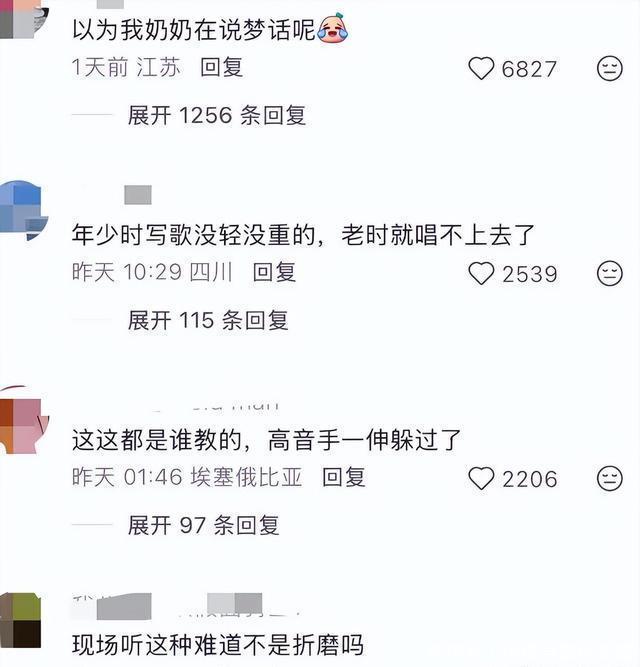
Task: Reply to the comment from 江苏
Action: coord(221,68)
